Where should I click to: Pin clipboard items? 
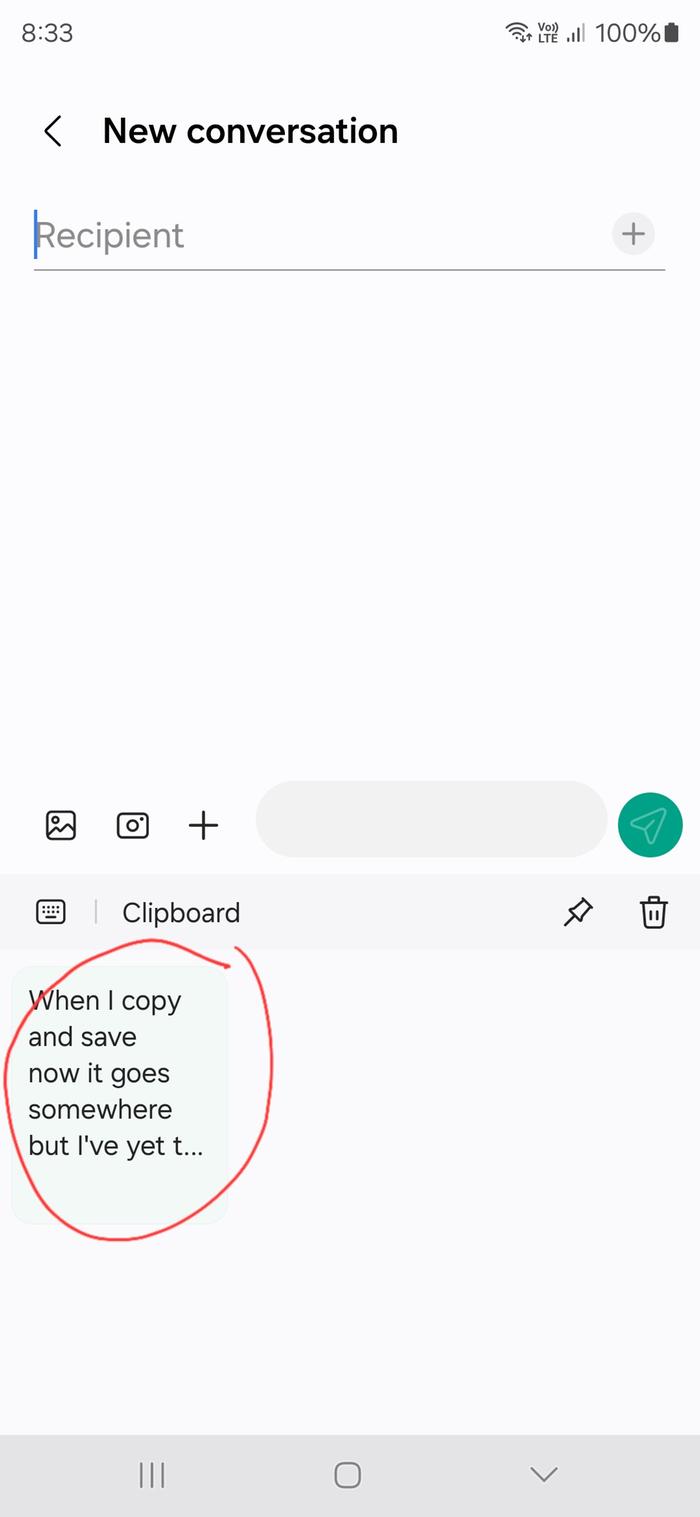click(x=578, y=912)
